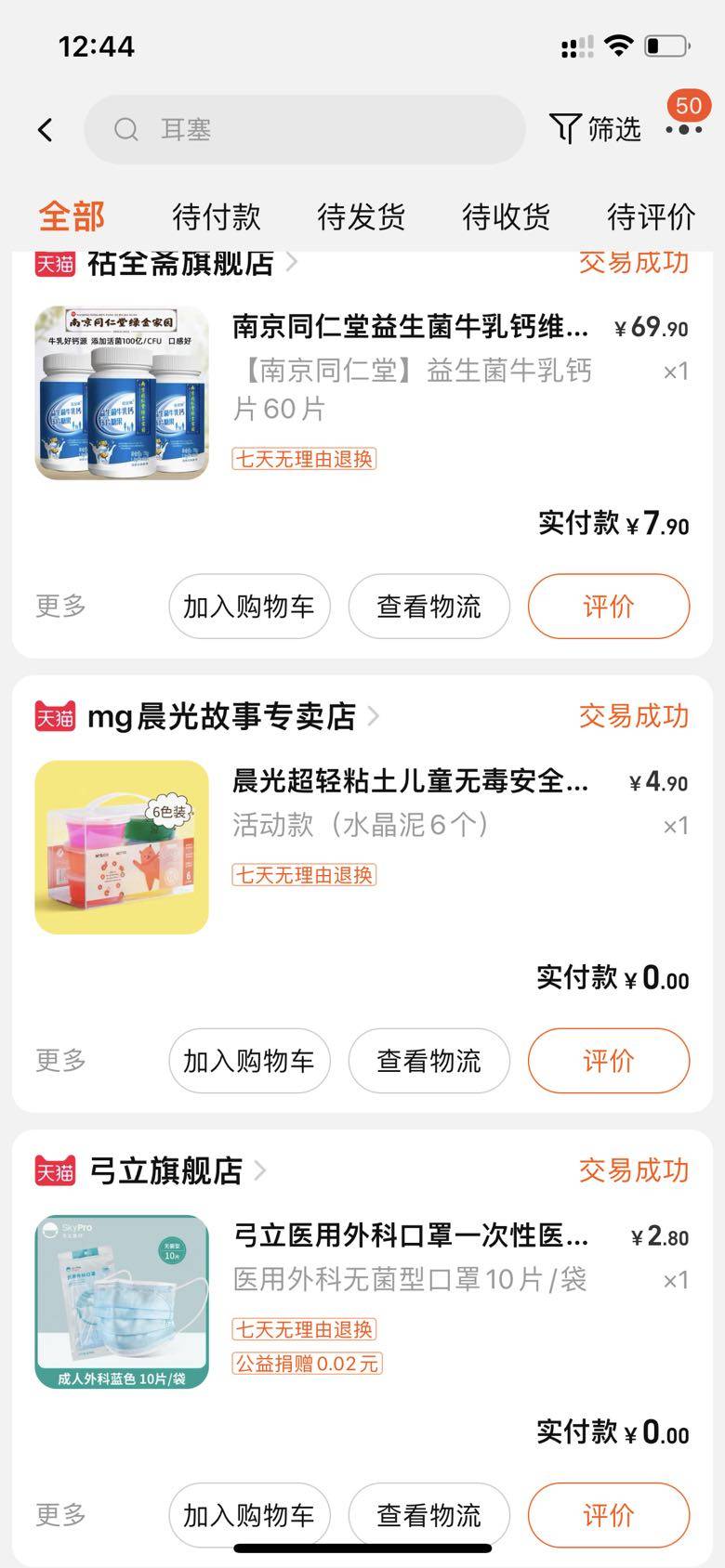Open the 筛选 filter
The image size is (725, 1568).
point(596,129)
